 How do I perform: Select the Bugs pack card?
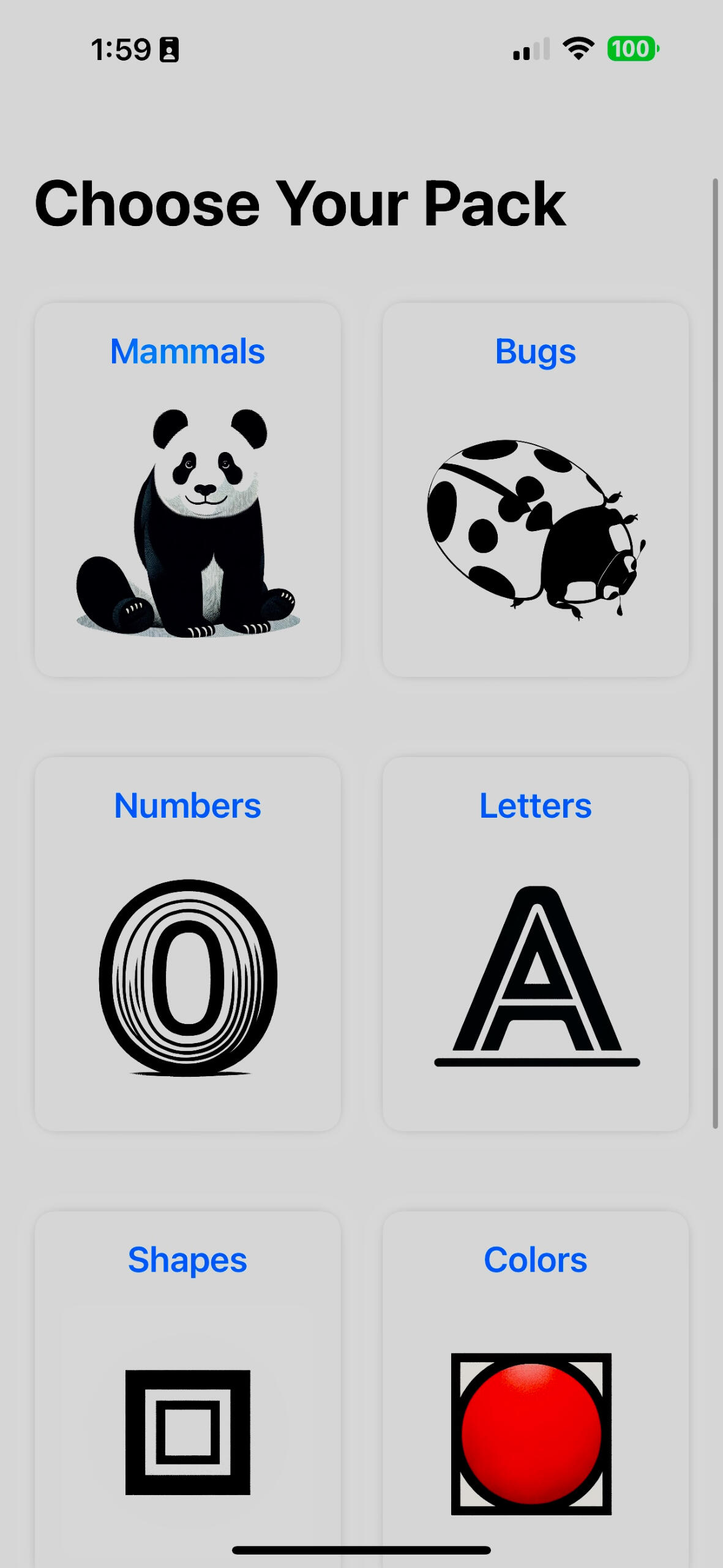click(535, 490)
